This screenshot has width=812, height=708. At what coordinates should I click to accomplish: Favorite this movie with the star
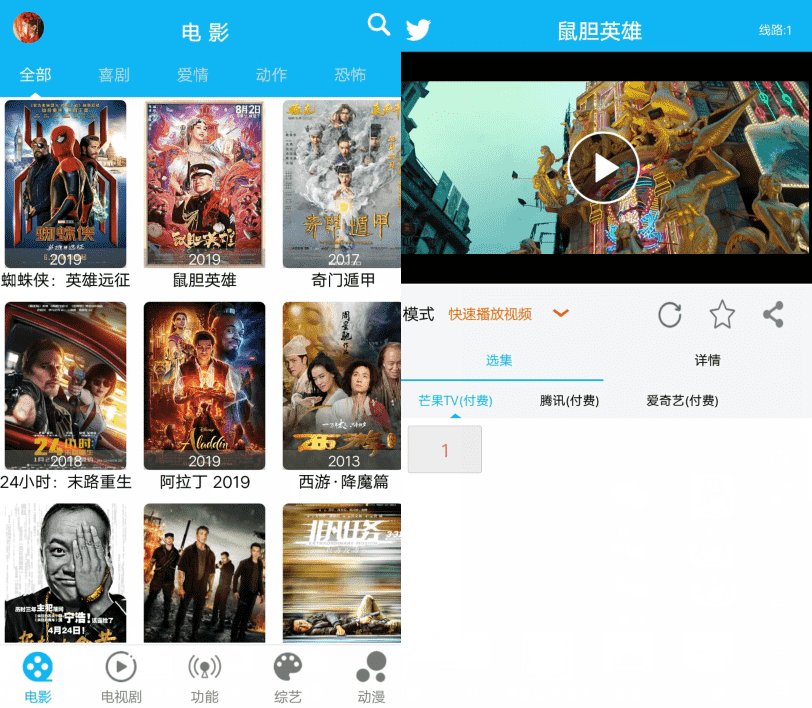(722, 315)
